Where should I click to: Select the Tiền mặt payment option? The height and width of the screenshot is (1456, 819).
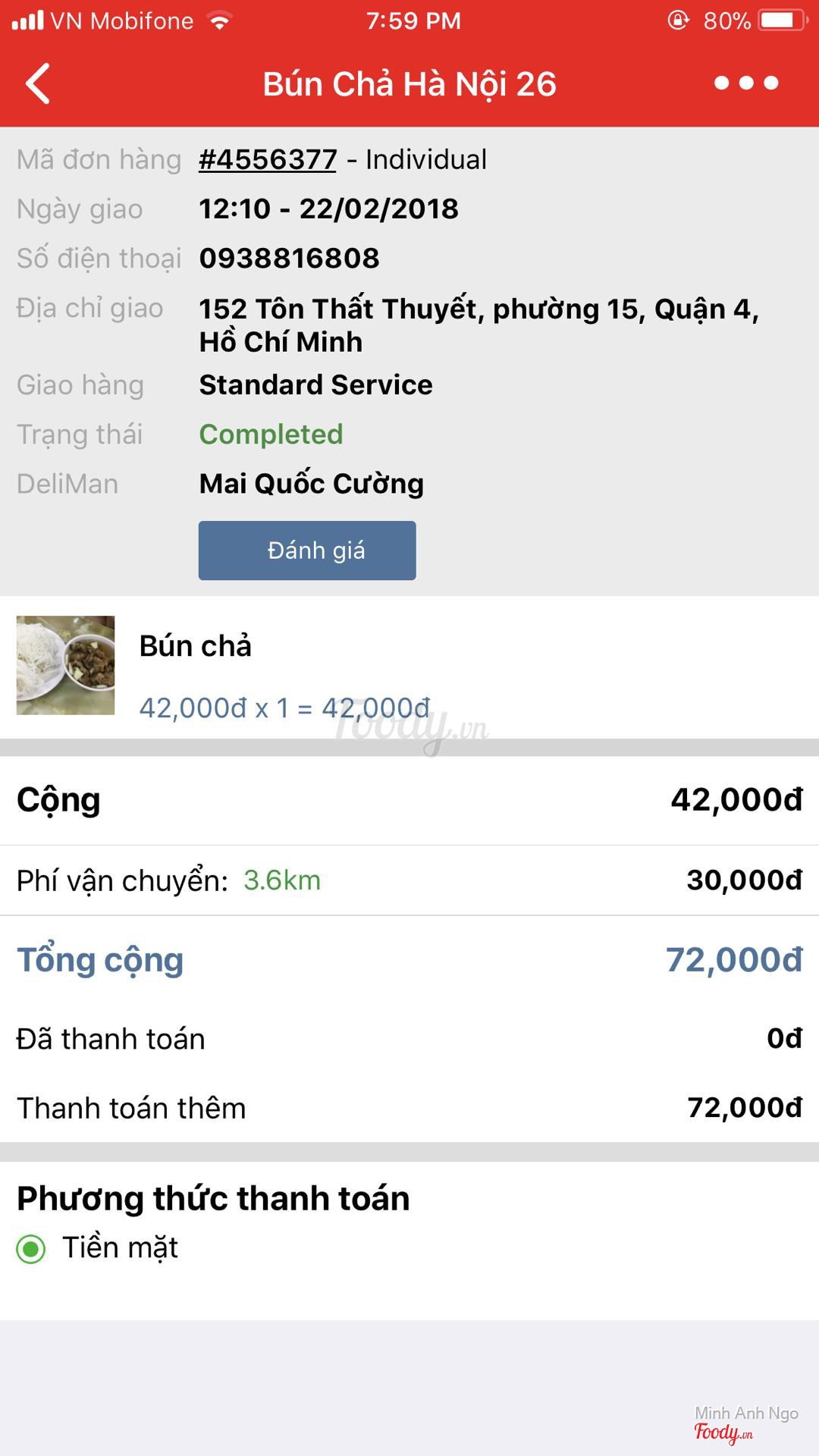(x=32, y=1249)
